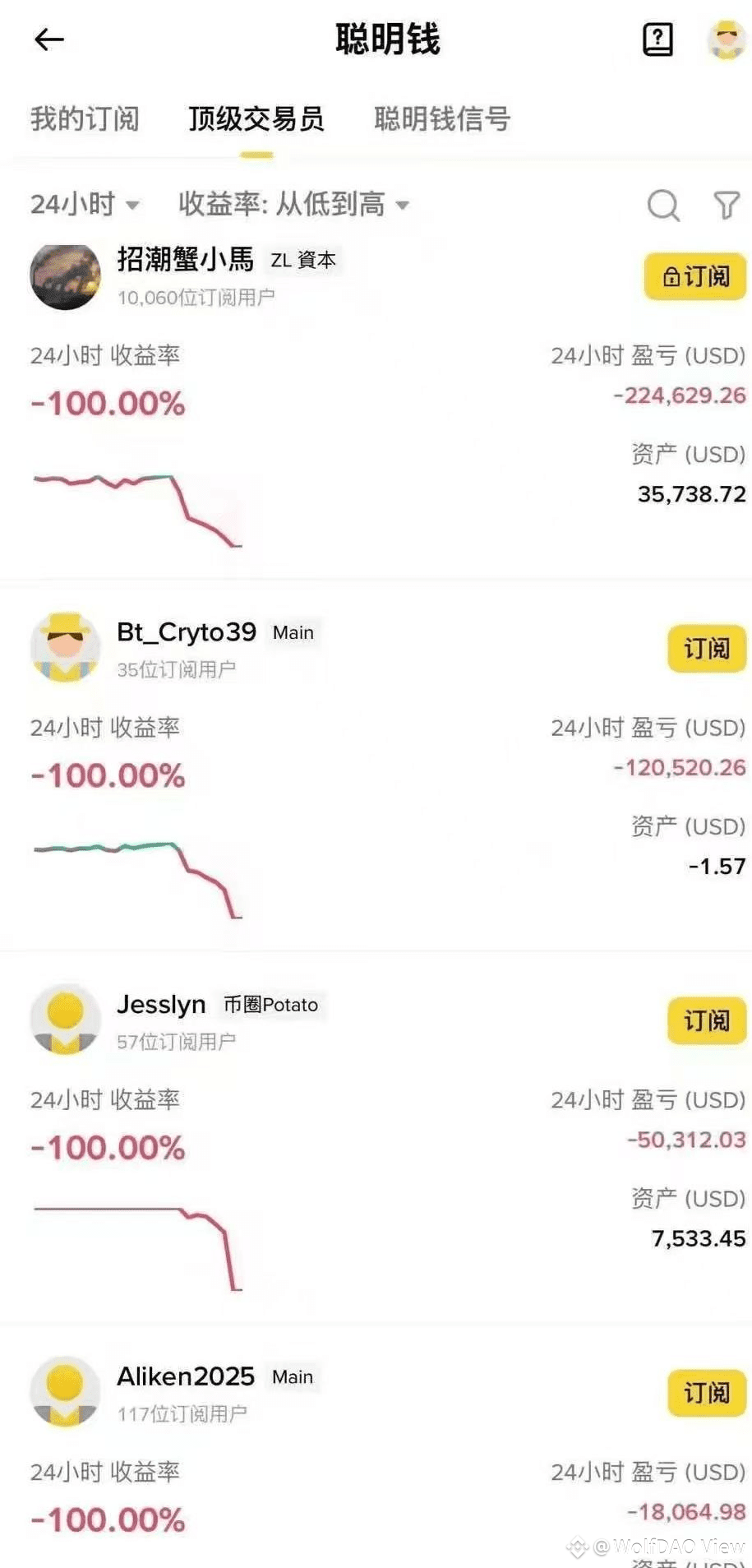View Aliken2025's trader profile
The height and width of the screenshot is (1568, 752).
tap(186, 1376)
